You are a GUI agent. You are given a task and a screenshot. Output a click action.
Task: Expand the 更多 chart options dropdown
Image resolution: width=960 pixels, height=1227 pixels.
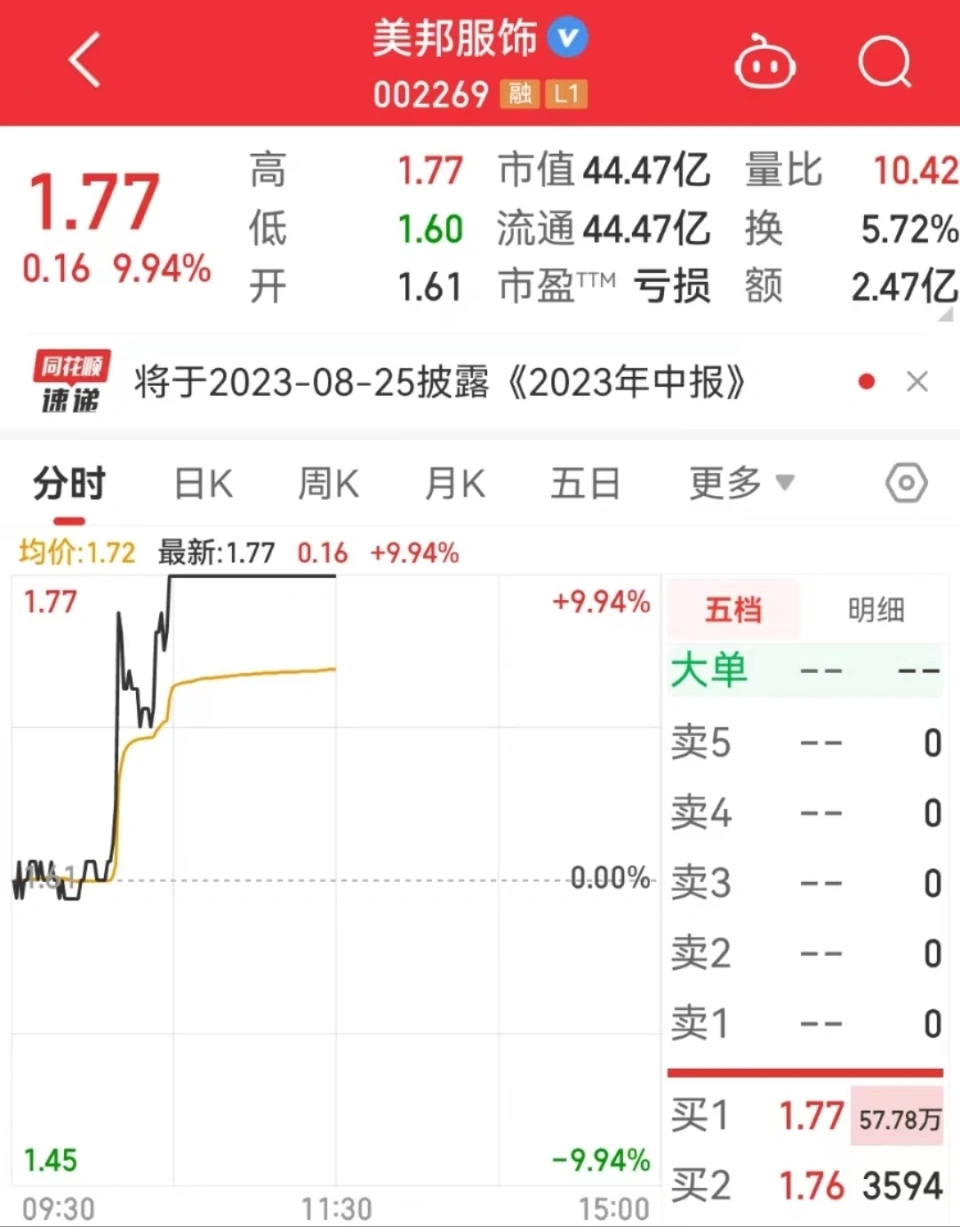coord(741,485)
